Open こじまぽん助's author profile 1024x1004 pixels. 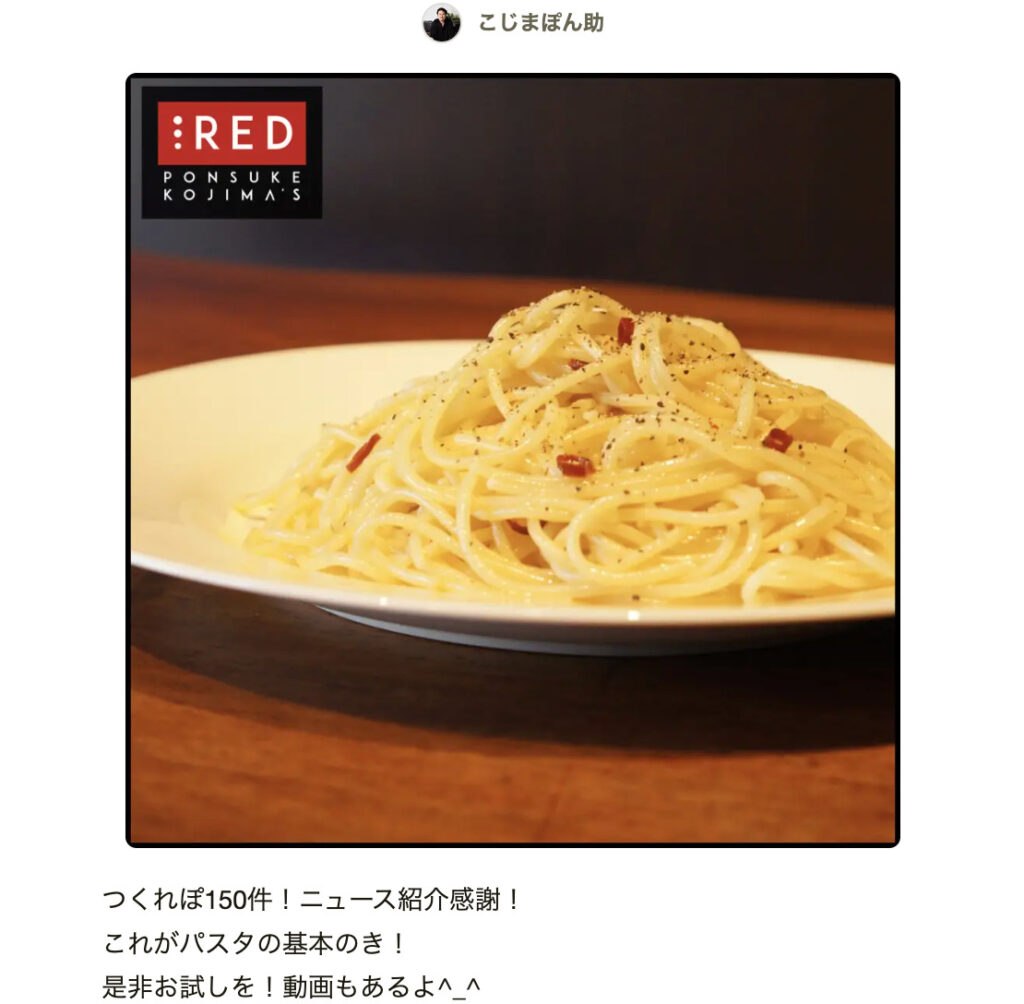539,23
